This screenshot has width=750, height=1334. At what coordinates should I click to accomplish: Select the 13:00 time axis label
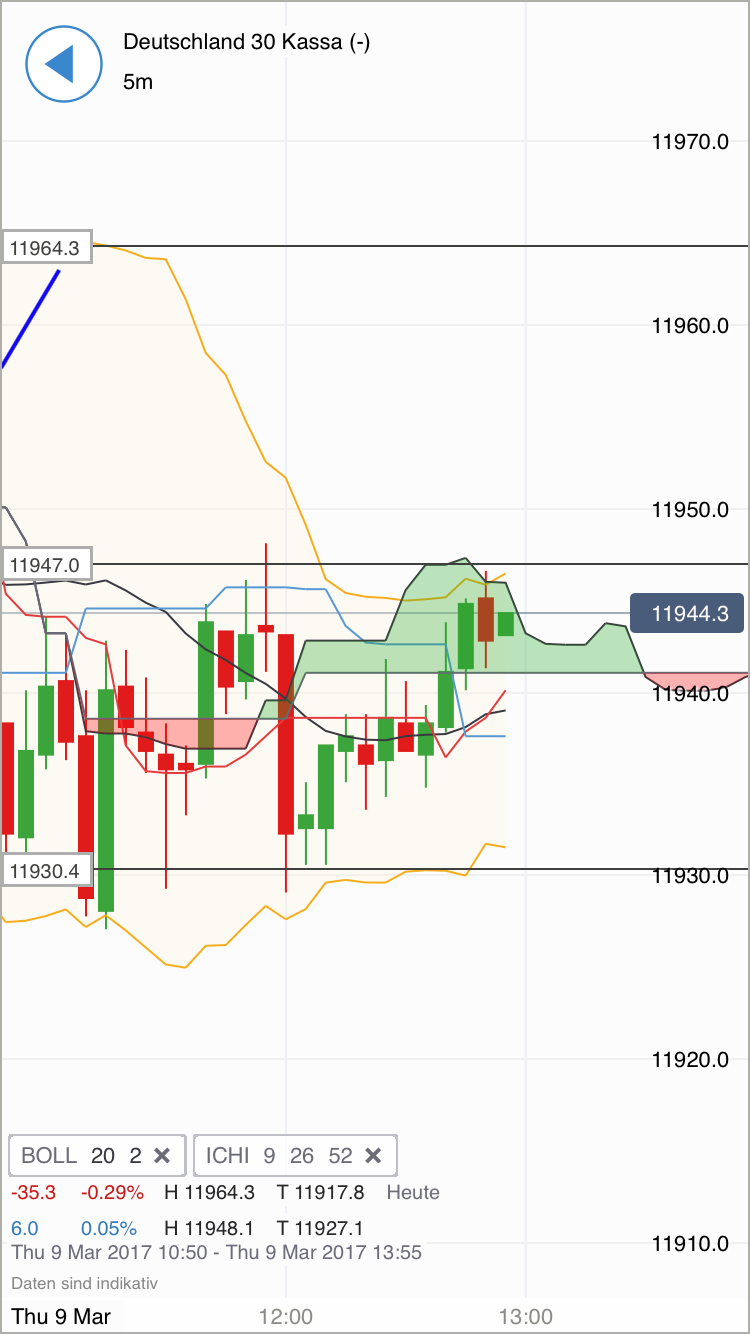[530, 1317]
